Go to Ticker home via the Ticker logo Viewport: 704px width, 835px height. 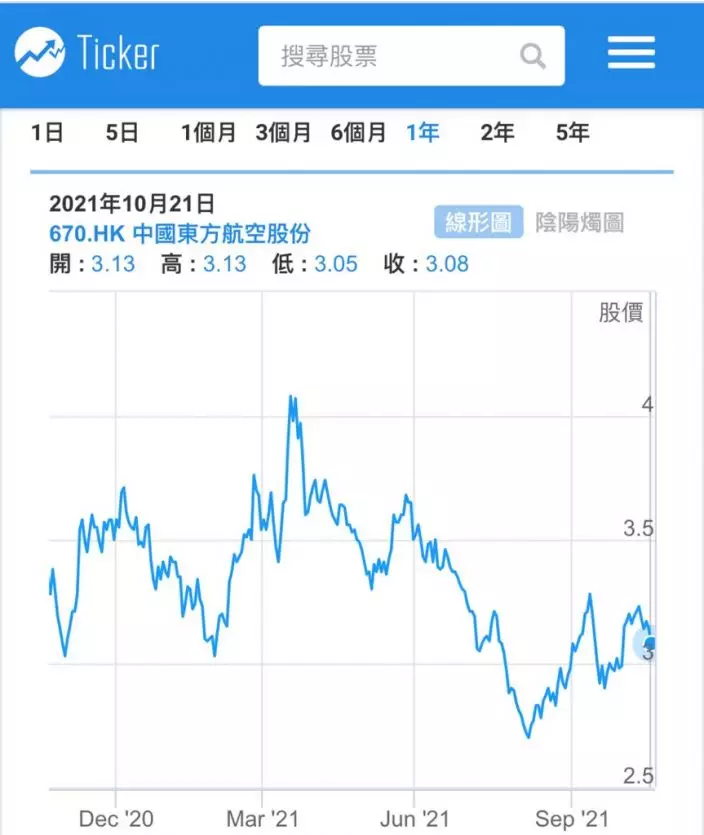87,53
